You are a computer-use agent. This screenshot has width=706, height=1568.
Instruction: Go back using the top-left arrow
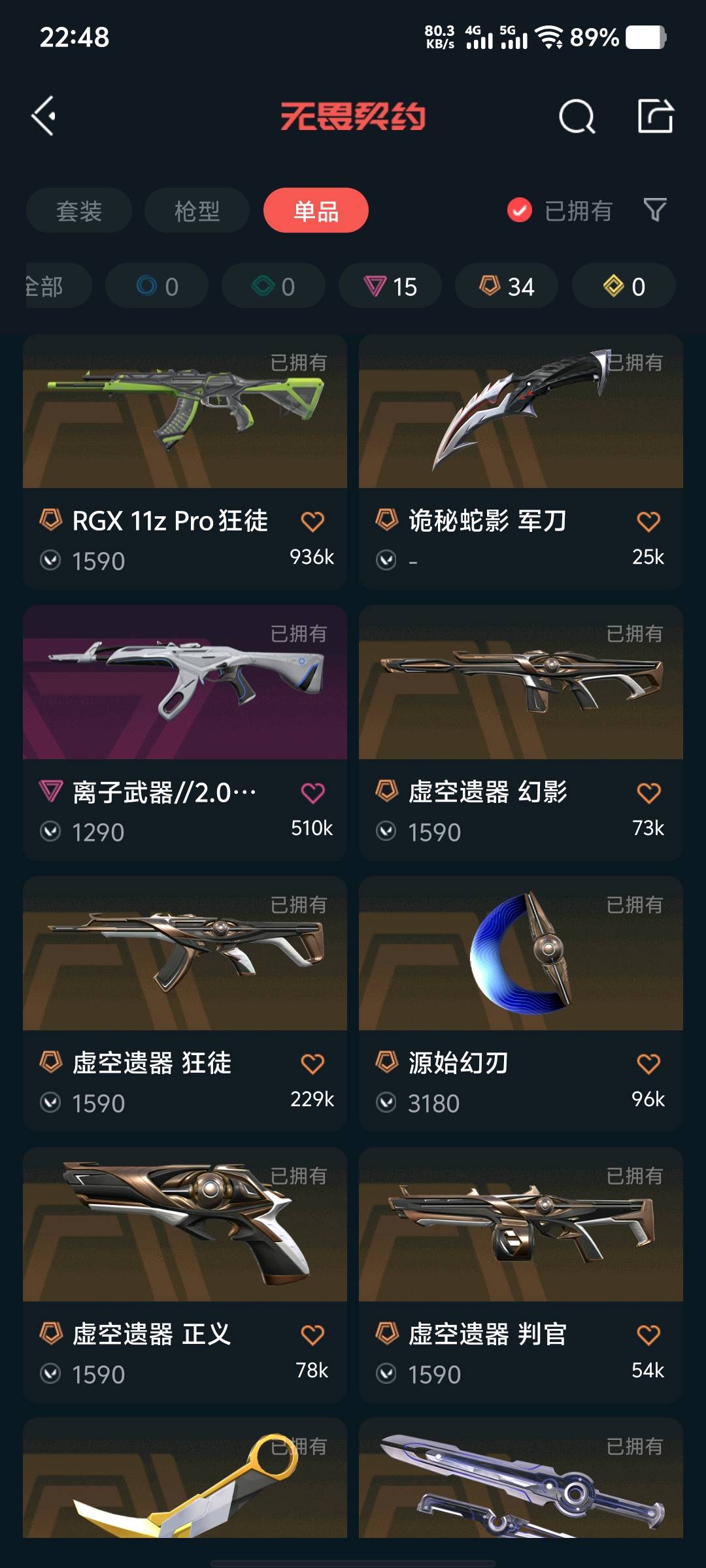pos(44,116)
